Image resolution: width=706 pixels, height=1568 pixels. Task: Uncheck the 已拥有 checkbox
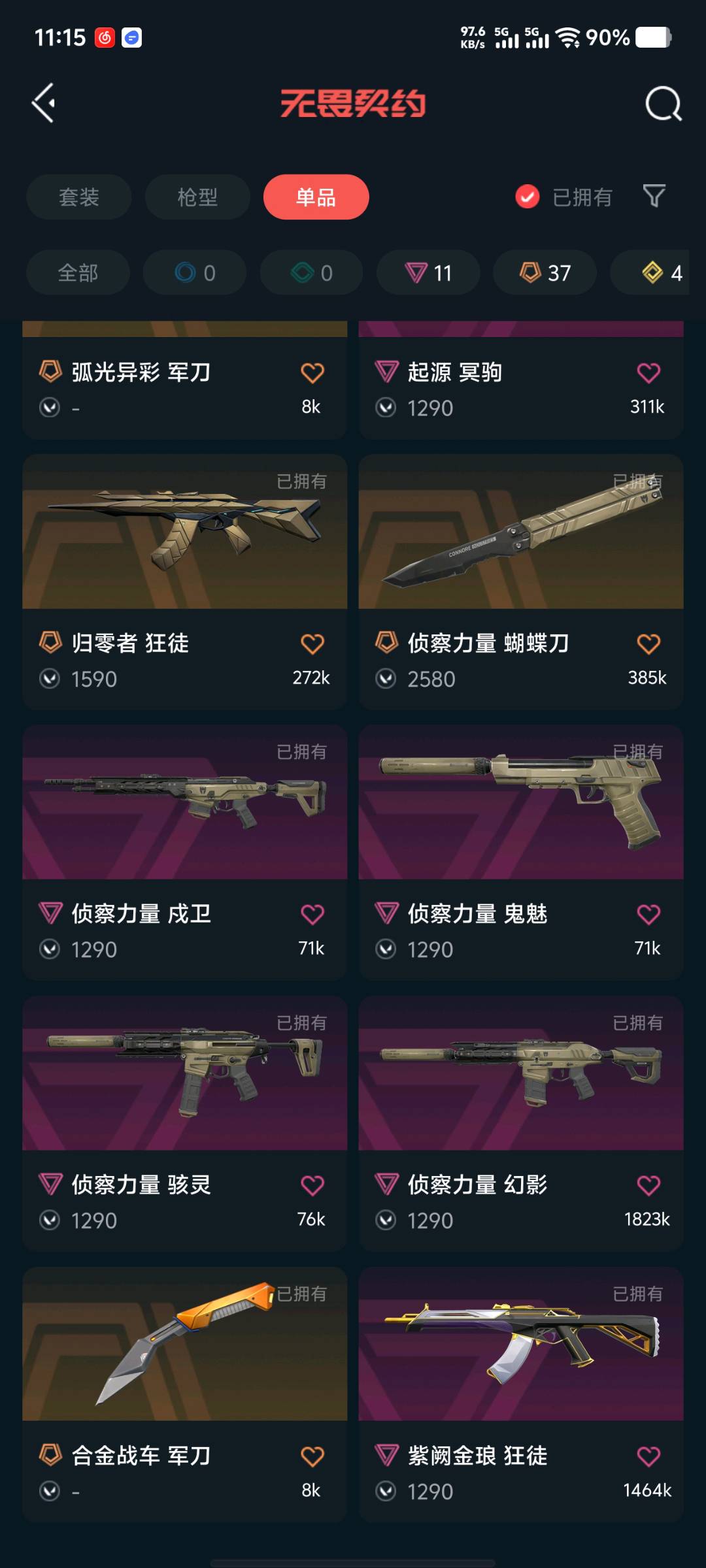(527, 197)
